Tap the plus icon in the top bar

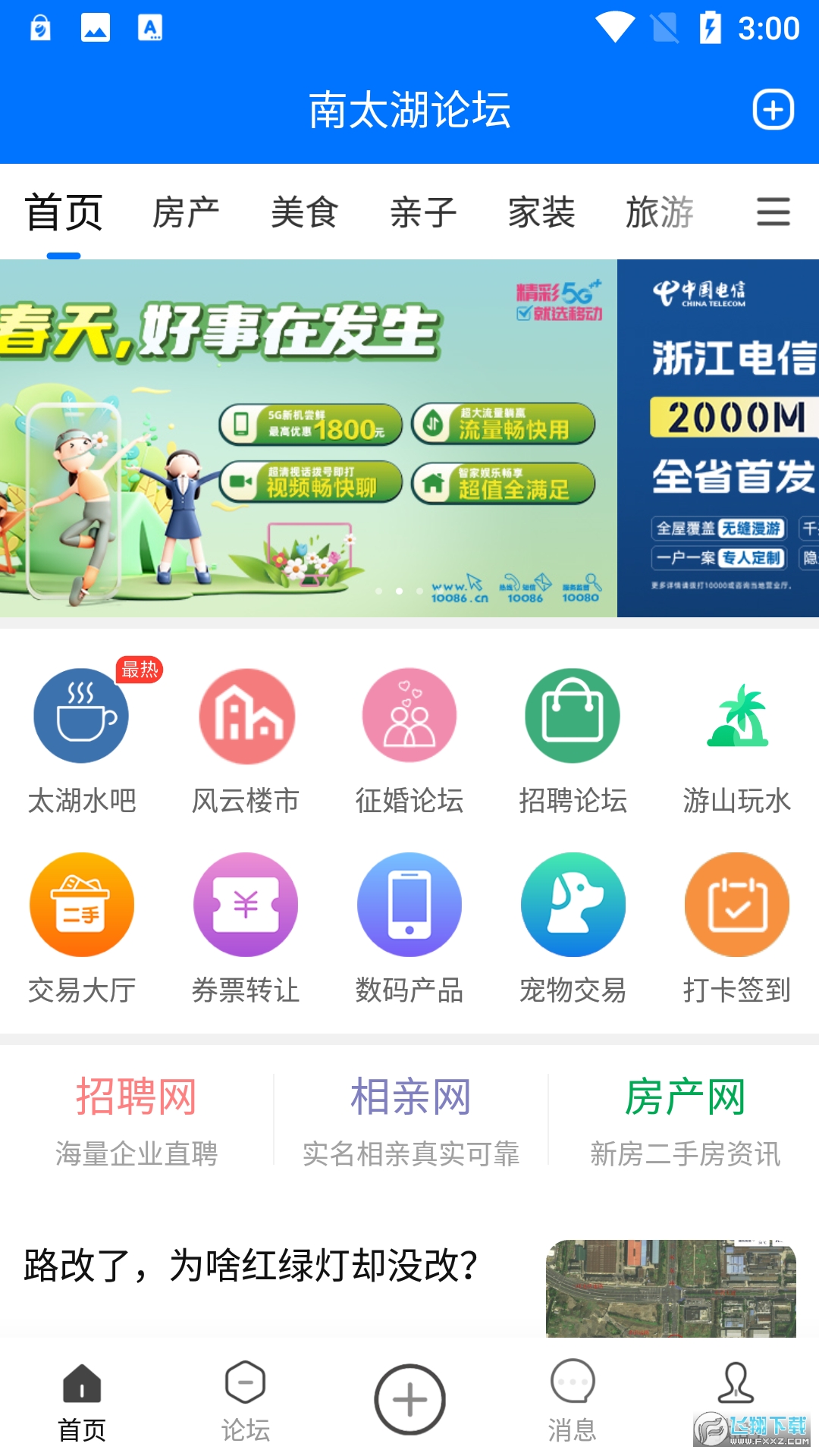pos(773,110)
